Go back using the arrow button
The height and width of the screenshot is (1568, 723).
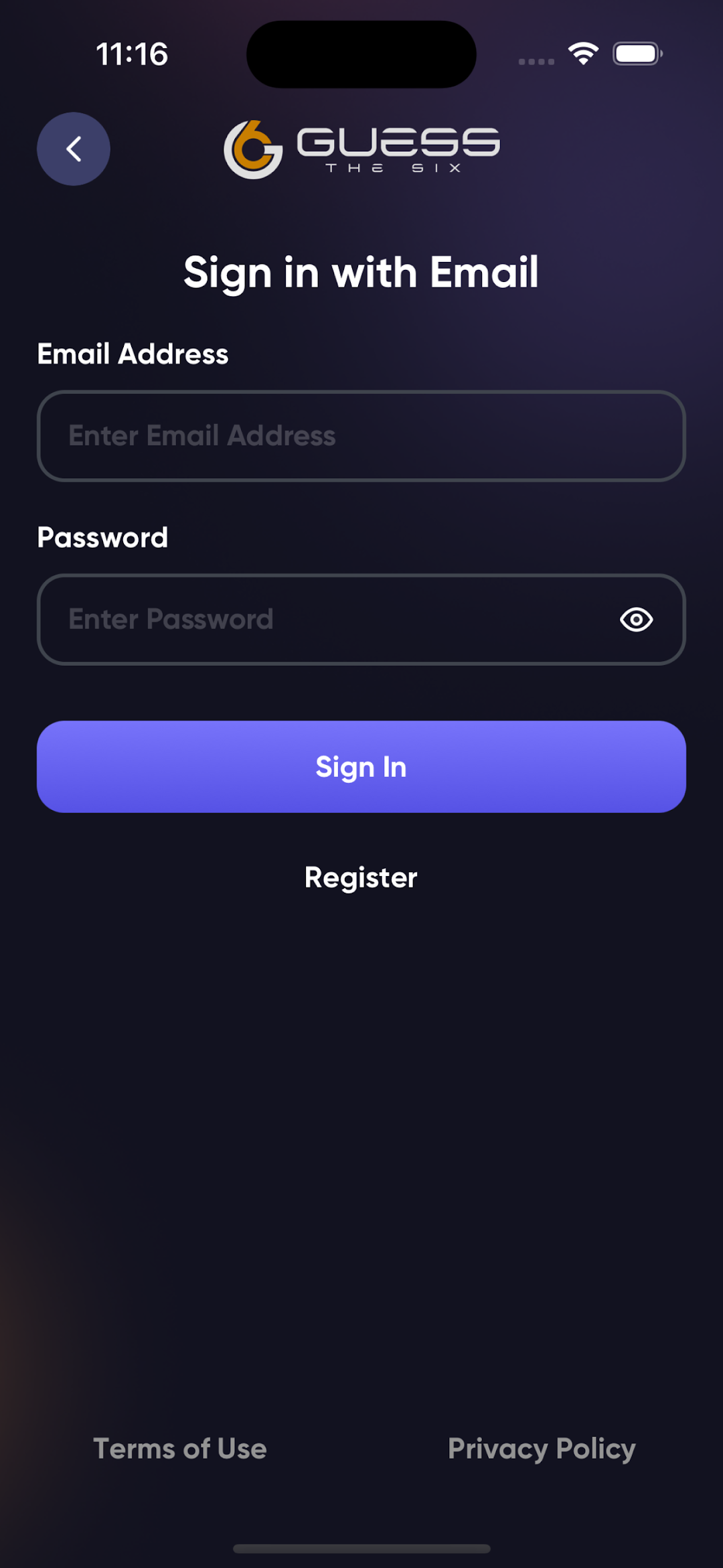point(74,149)
